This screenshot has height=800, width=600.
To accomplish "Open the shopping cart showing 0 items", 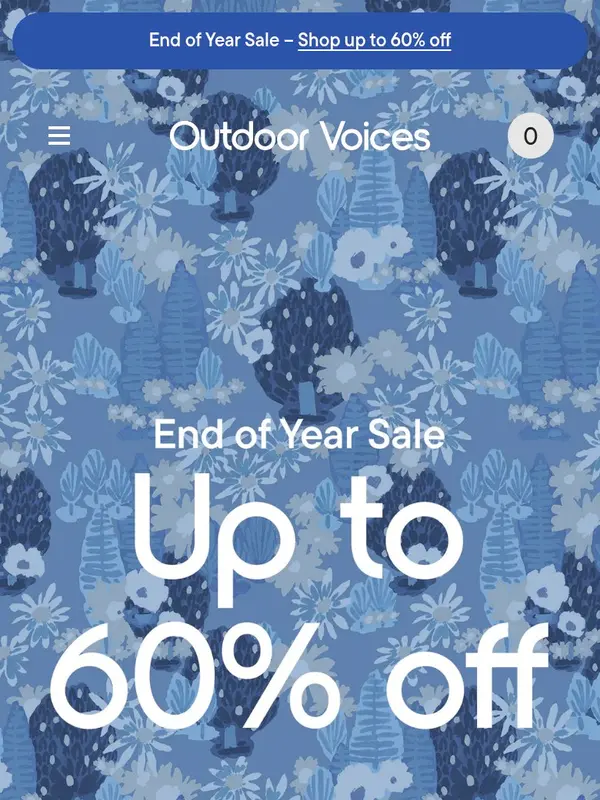I will coord(530,136).
